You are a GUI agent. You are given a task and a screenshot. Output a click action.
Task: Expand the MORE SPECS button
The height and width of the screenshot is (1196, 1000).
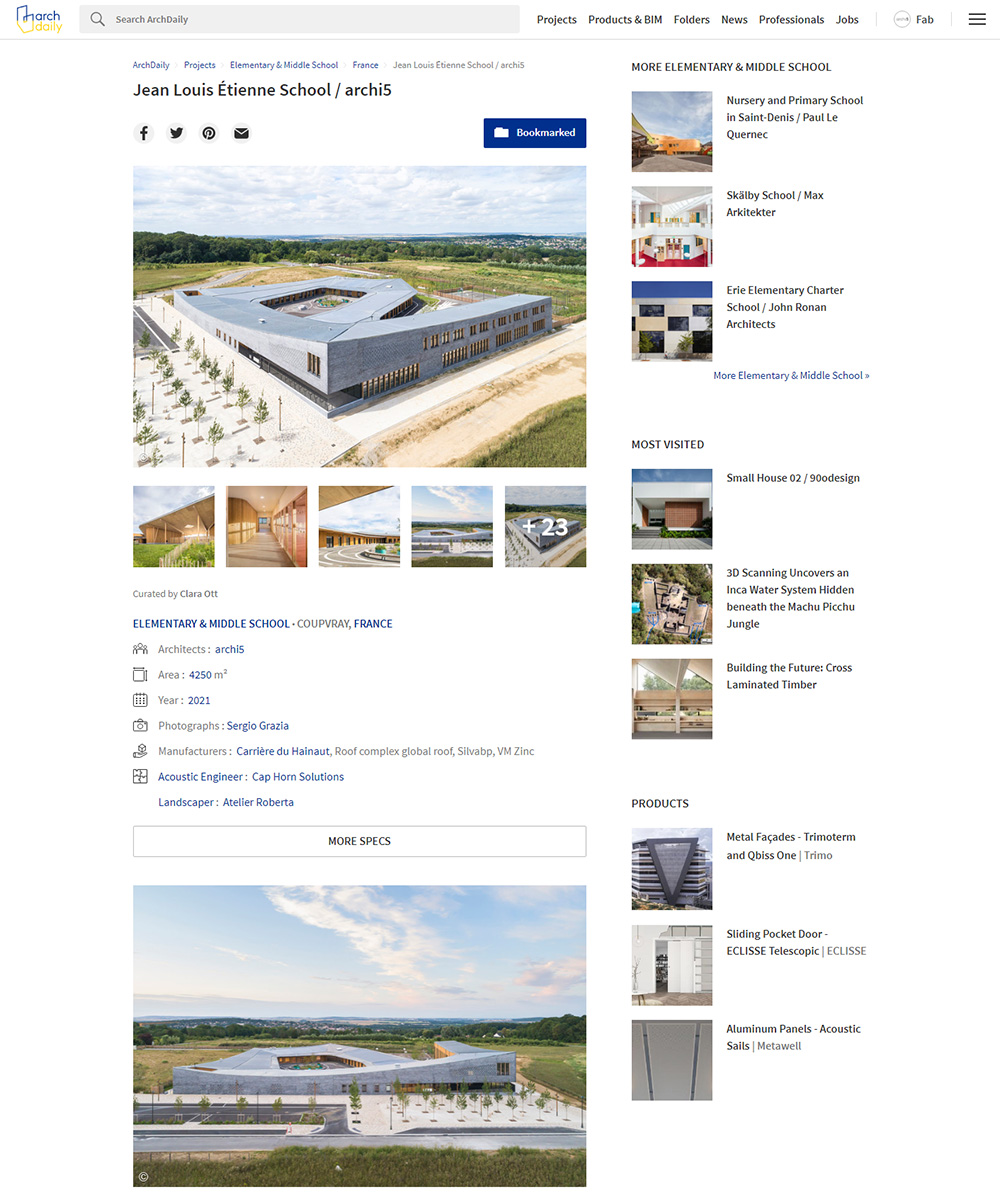pos(359,841)
